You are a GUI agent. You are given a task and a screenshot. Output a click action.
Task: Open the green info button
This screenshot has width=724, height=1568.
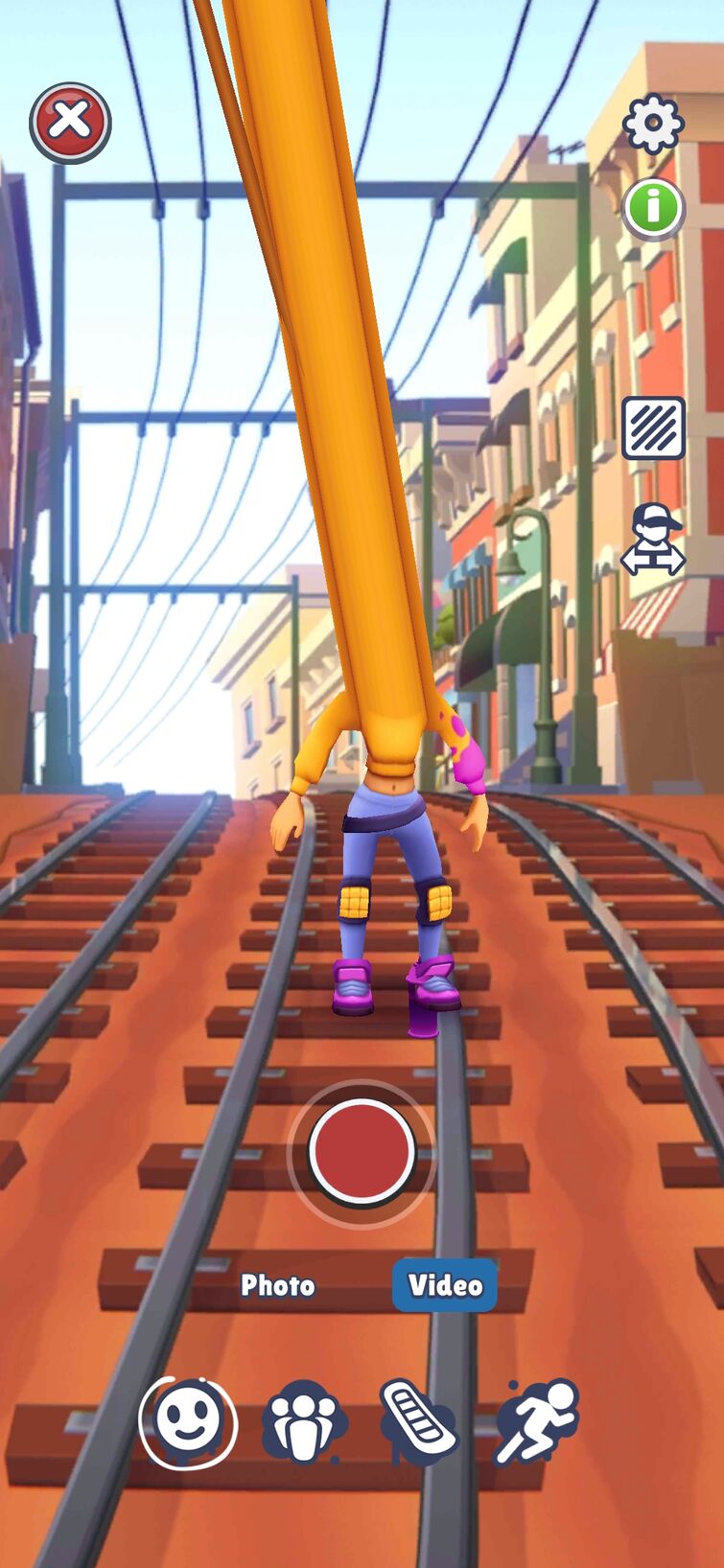(x=653, y=208)
